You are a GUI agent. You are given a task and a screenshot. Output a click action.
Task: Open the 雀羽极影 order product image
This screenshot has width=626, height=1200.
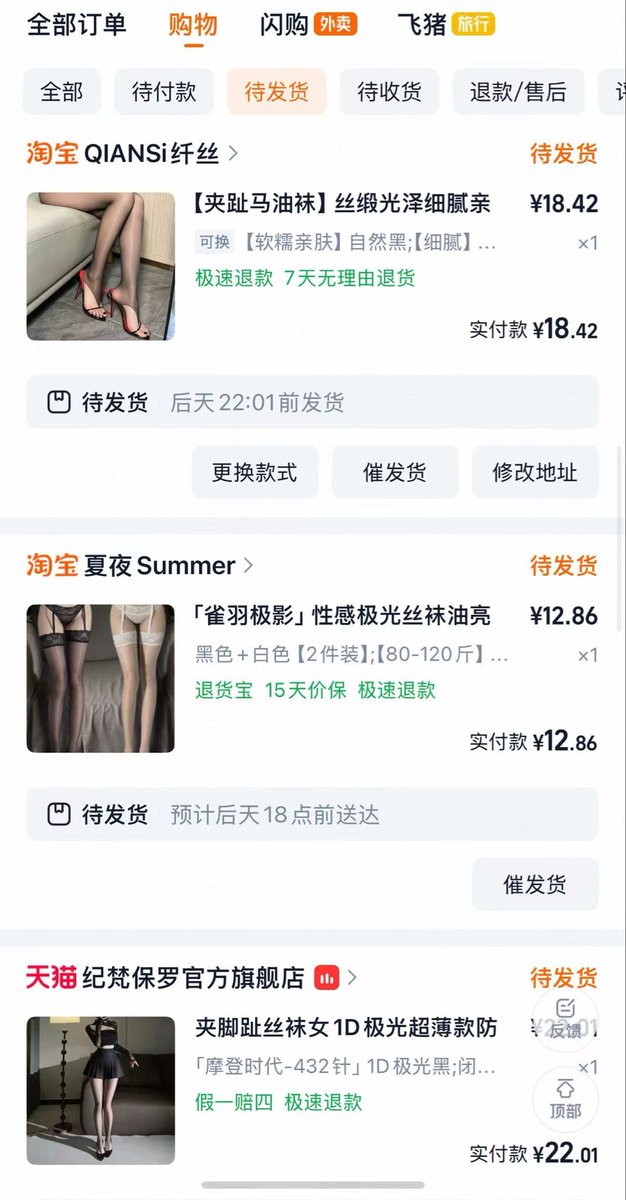(101, 678)
